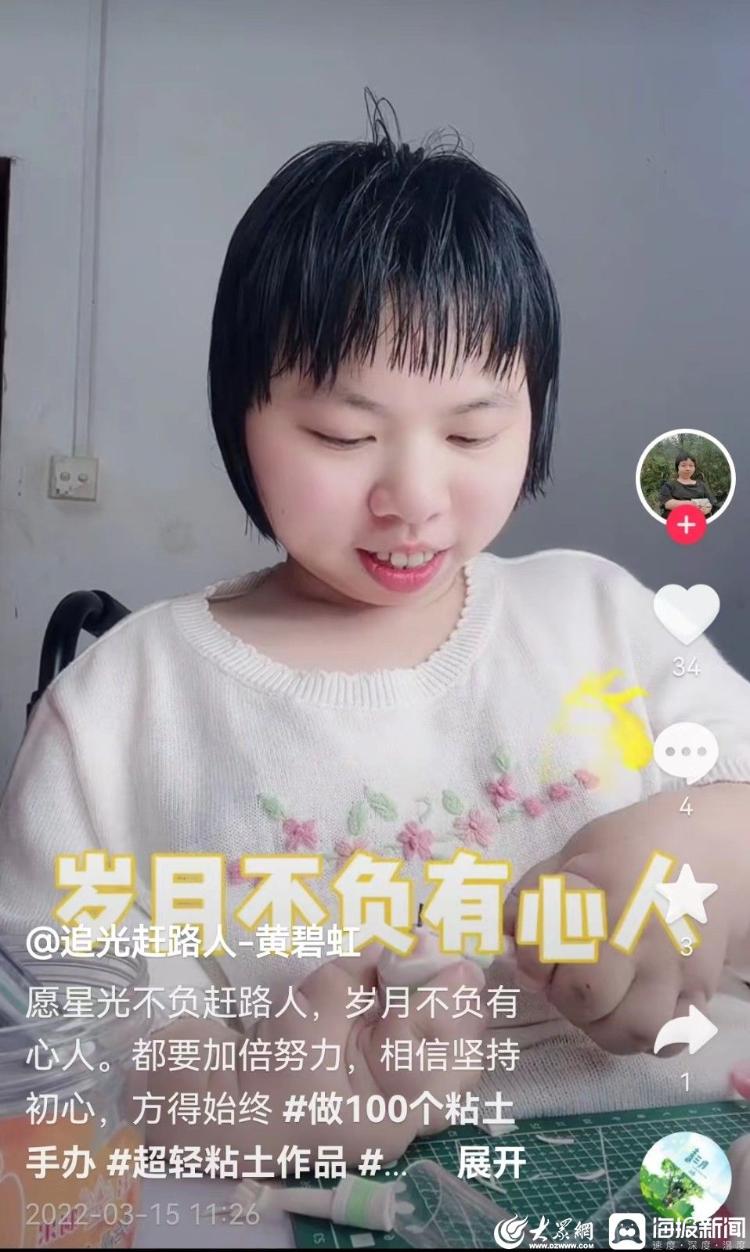Viewport: 750px width, 1252px height.
Task: Visit the @追光赶路人-黄碧虹 username link
Action: (192, 942)
